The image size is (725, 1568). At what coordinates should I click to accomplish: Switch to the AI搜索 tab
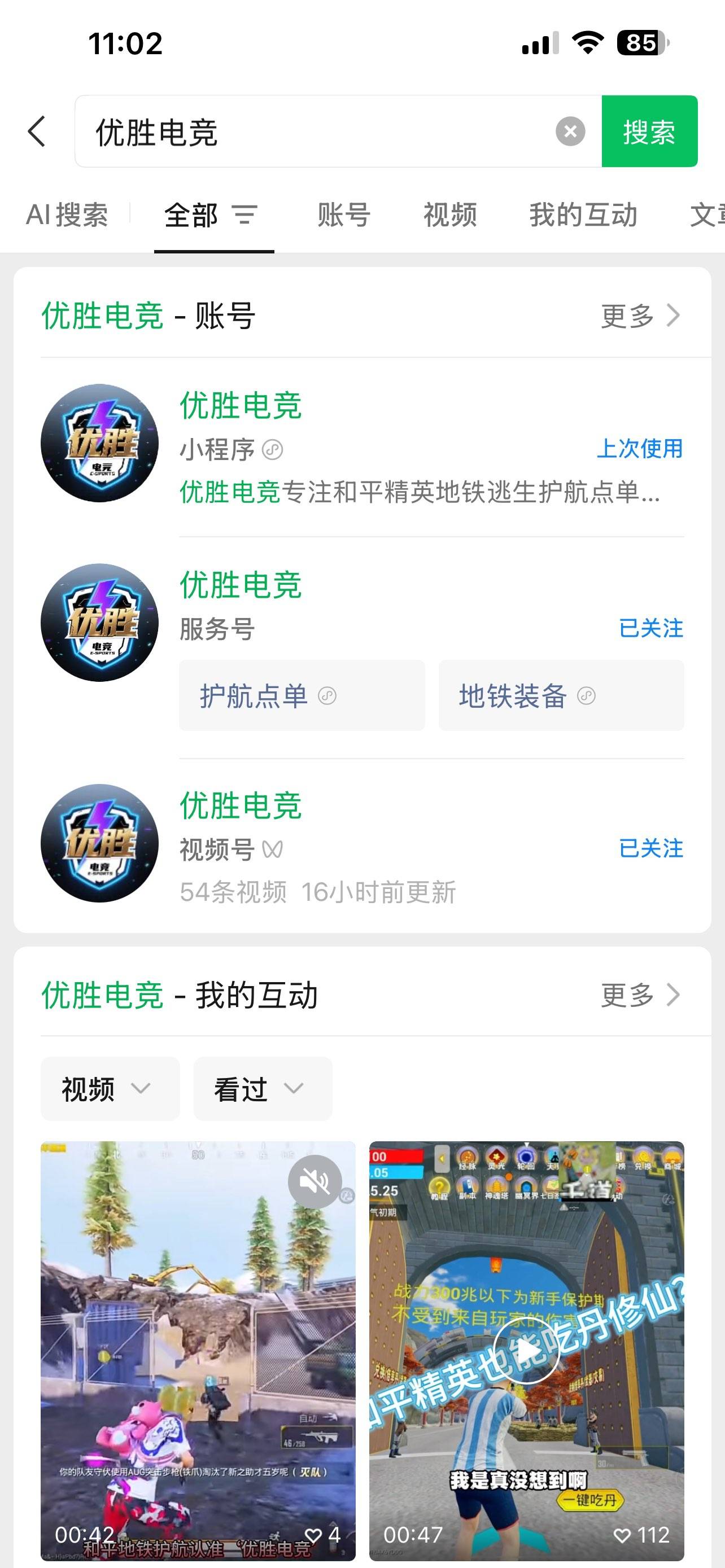[x=67, y=215]
